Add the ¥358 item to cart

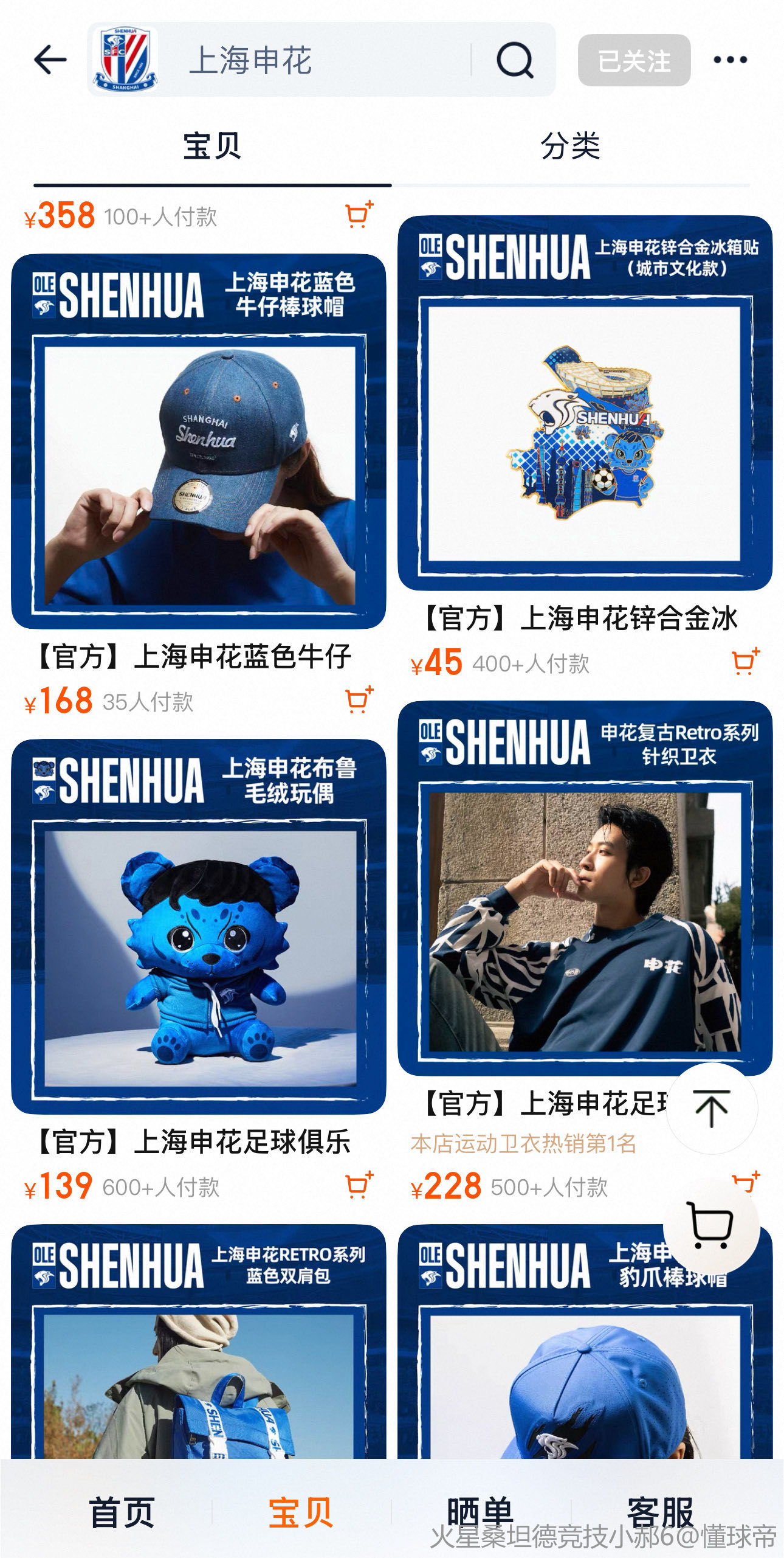(359, 215)
